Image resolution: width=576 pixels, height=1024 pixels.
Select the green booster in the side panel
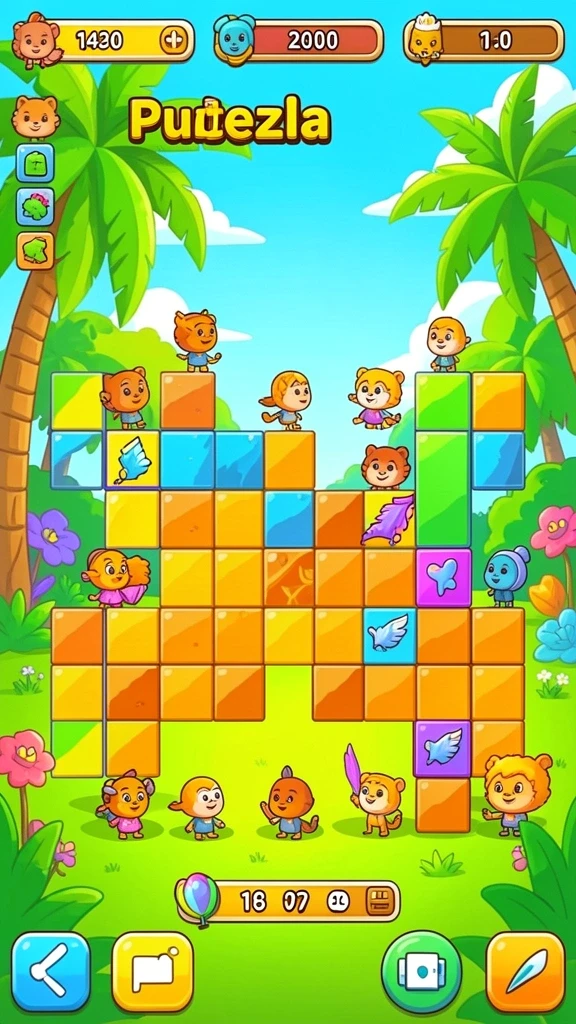coord(35,163)
